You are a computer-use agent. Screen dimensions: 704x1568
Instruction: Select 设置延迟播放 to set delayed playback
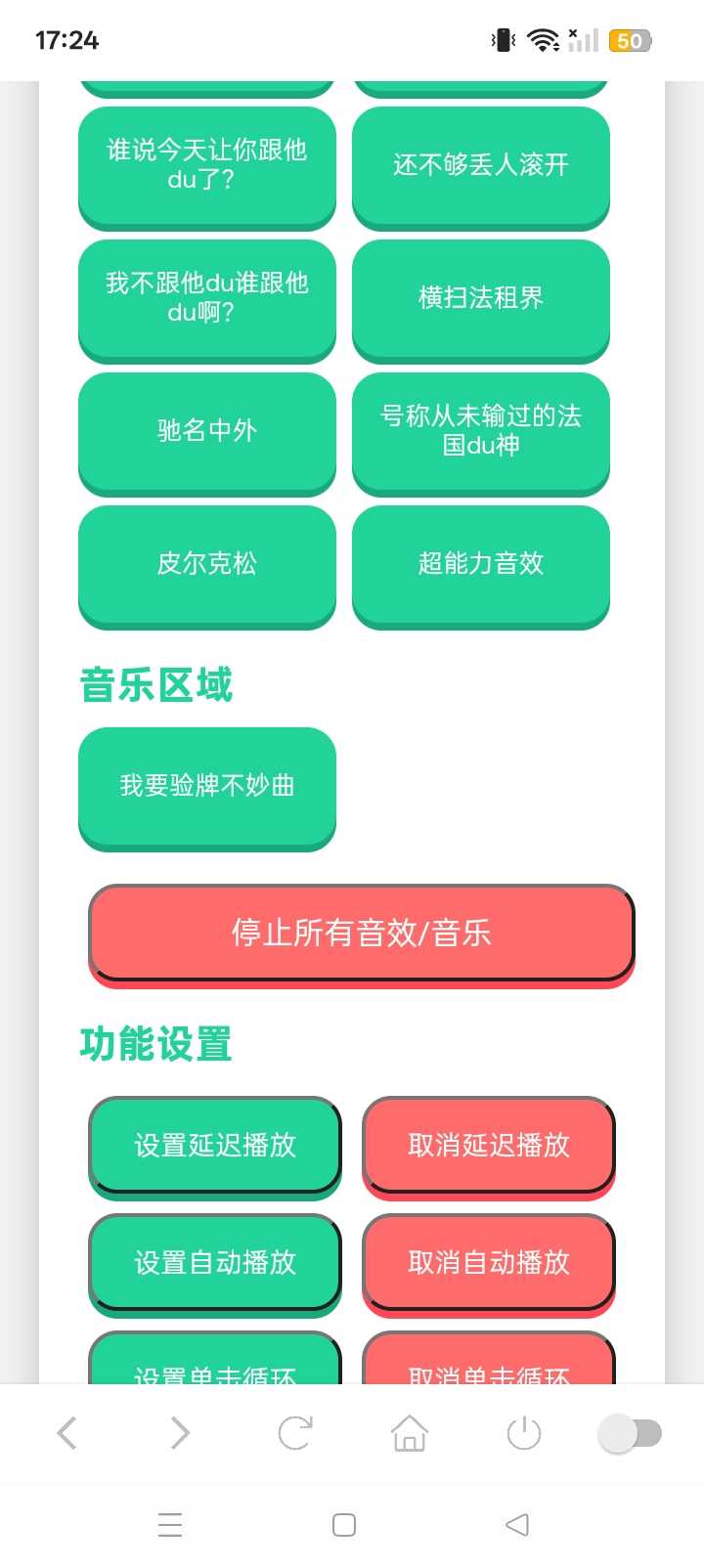point(215,1145)
